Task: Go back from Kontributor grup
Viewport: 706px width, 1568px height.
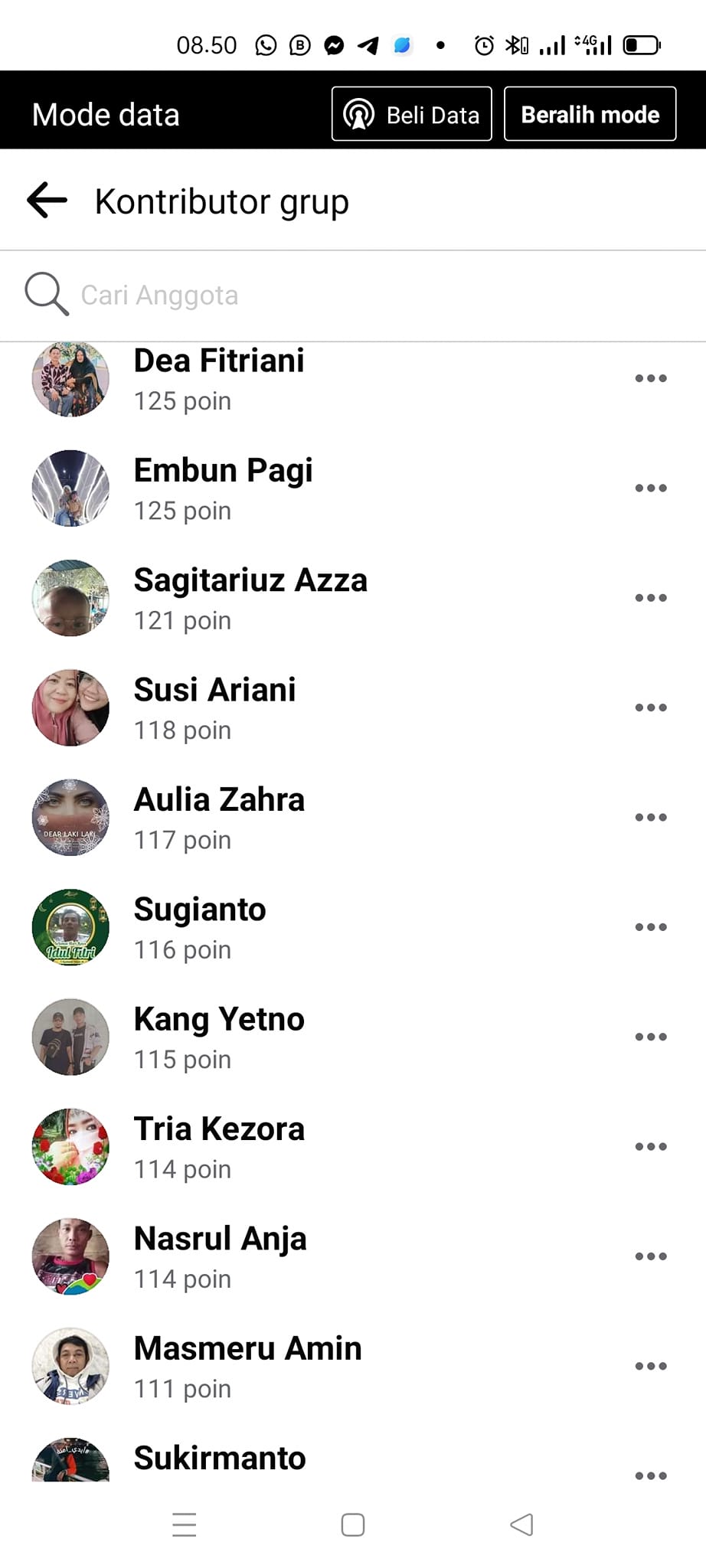Action: click(47, 201)
